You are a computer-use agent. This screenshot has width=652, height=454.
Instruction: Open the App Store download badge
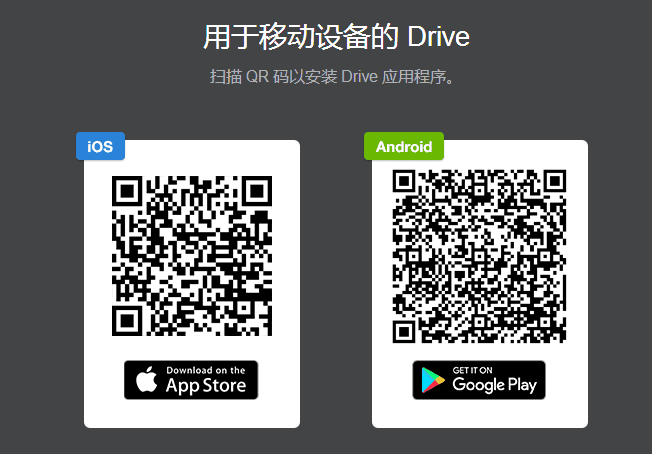click(x=191, y=380)
